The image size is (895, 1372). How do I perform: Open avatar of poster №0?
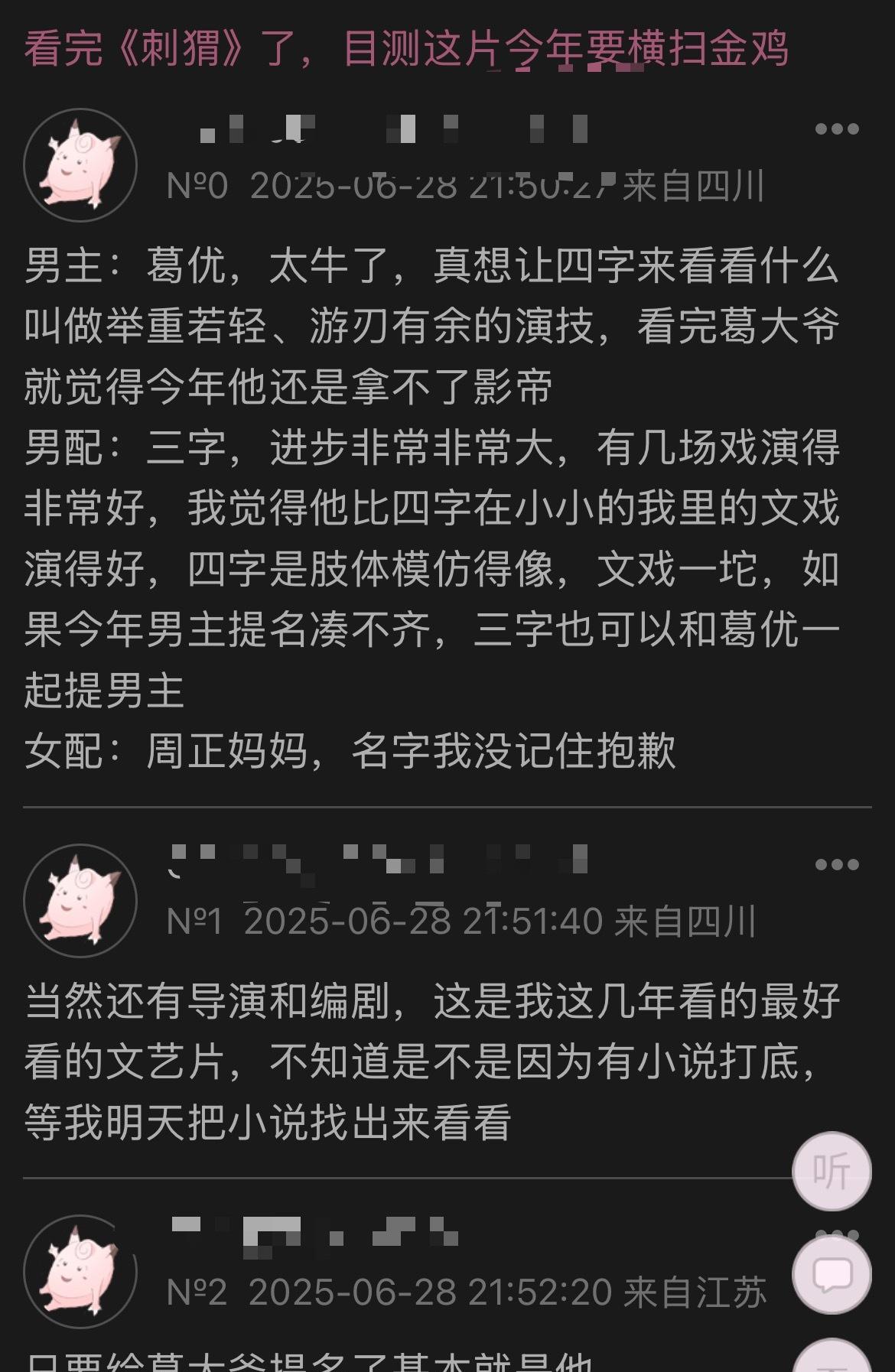pyautogui.click(x=80, y=165)
